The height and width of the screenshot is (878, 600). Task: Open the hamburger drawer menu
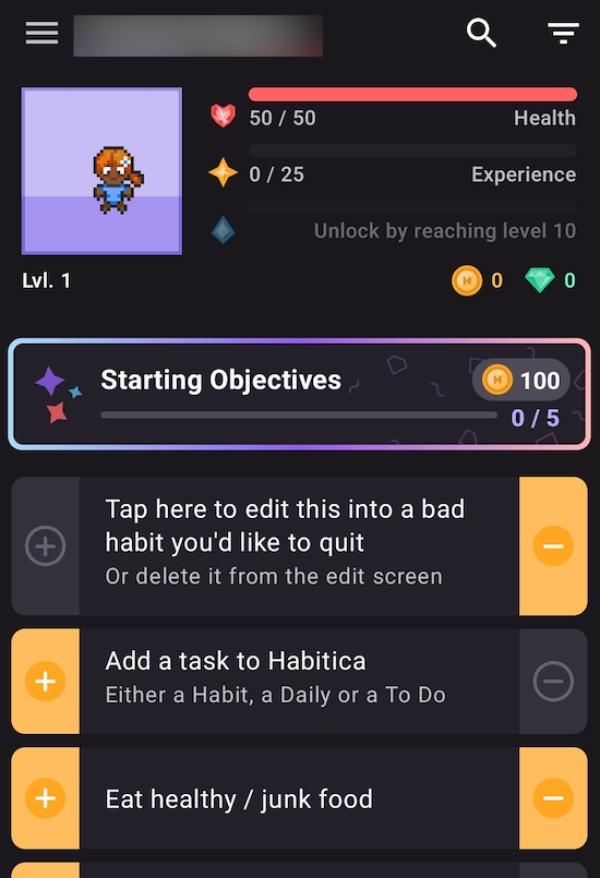[42, 34]
